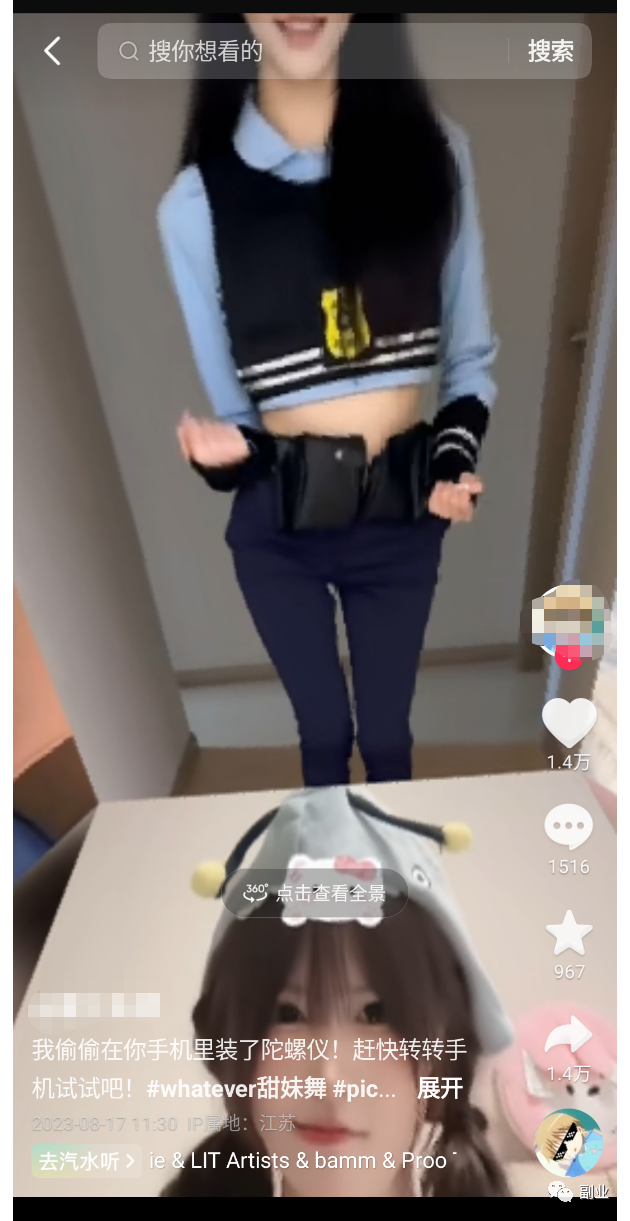The height and width of the screenshot is (1221, 630).
Task: Like this video with the heart
Action: pyautogui.click(x=568, y=721)
